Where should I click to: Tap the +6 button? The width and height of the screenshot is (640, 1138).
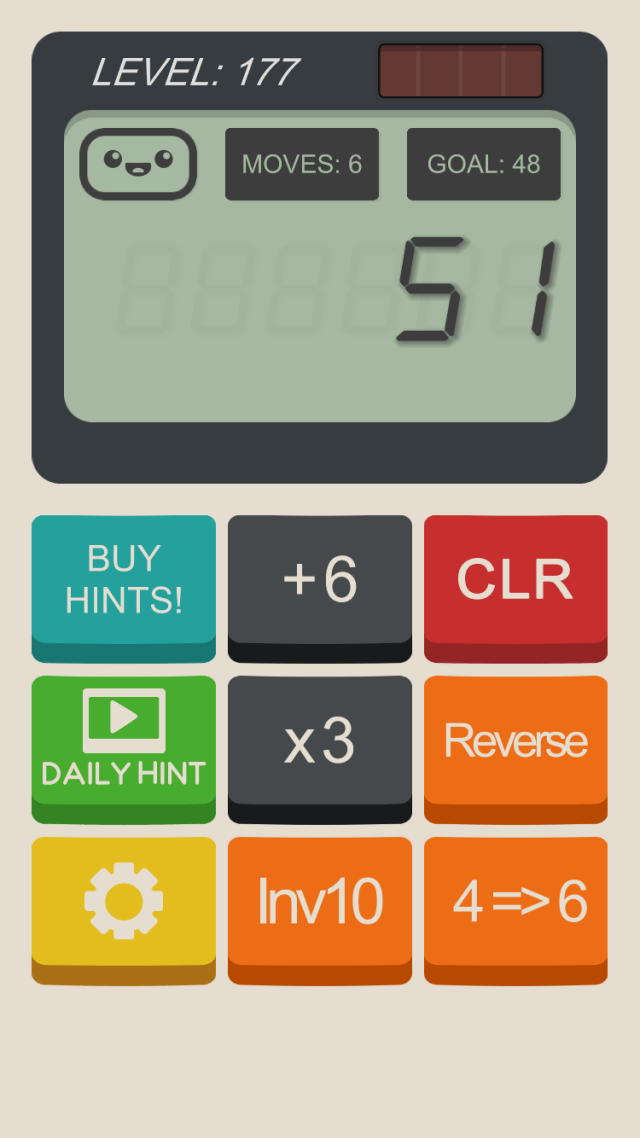pyautogui.click(x=320, y=580)
